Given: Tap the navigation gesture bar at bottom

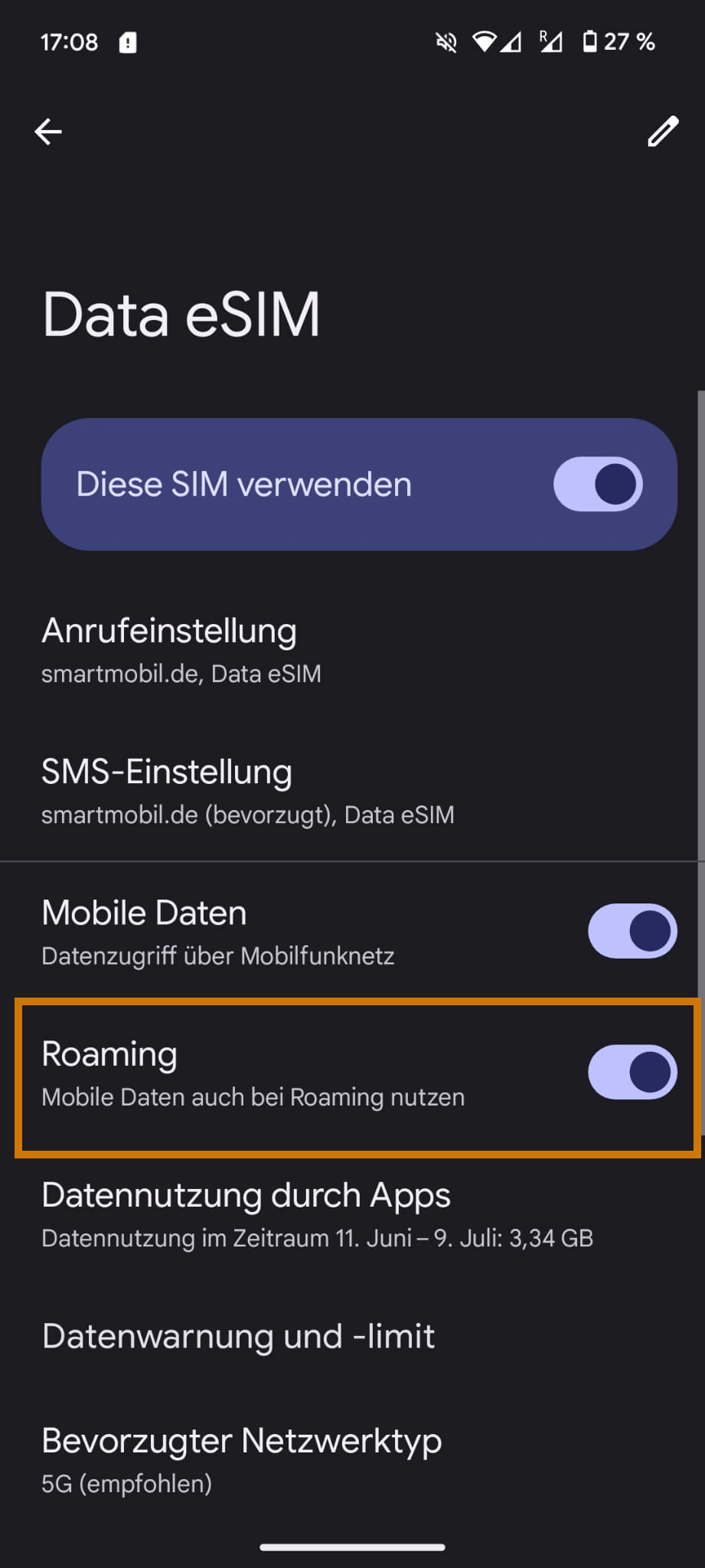Looking at the screenshot, I should (x=352, y=1544).
